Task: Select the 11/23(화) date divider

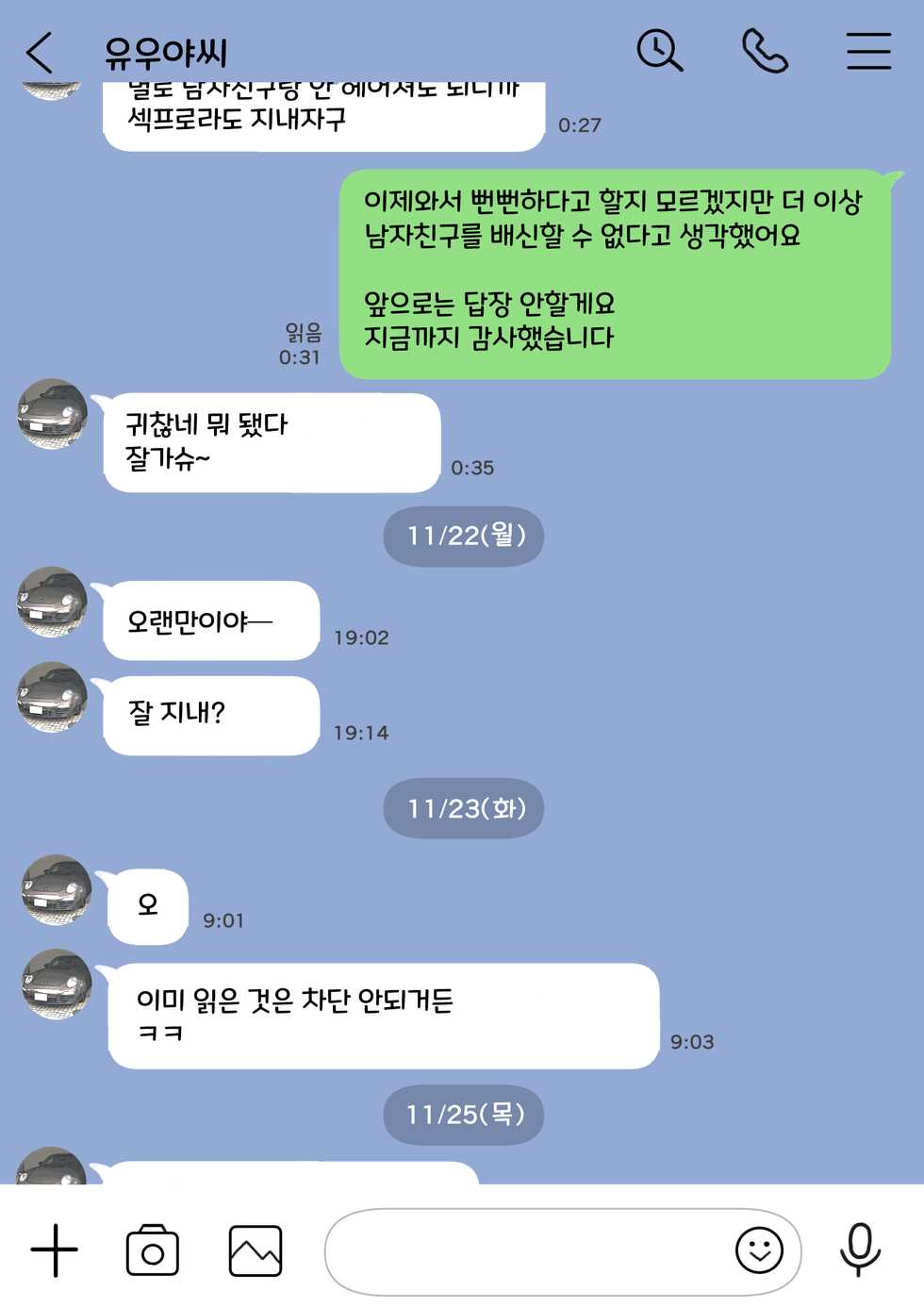Action: click(462, 807)
